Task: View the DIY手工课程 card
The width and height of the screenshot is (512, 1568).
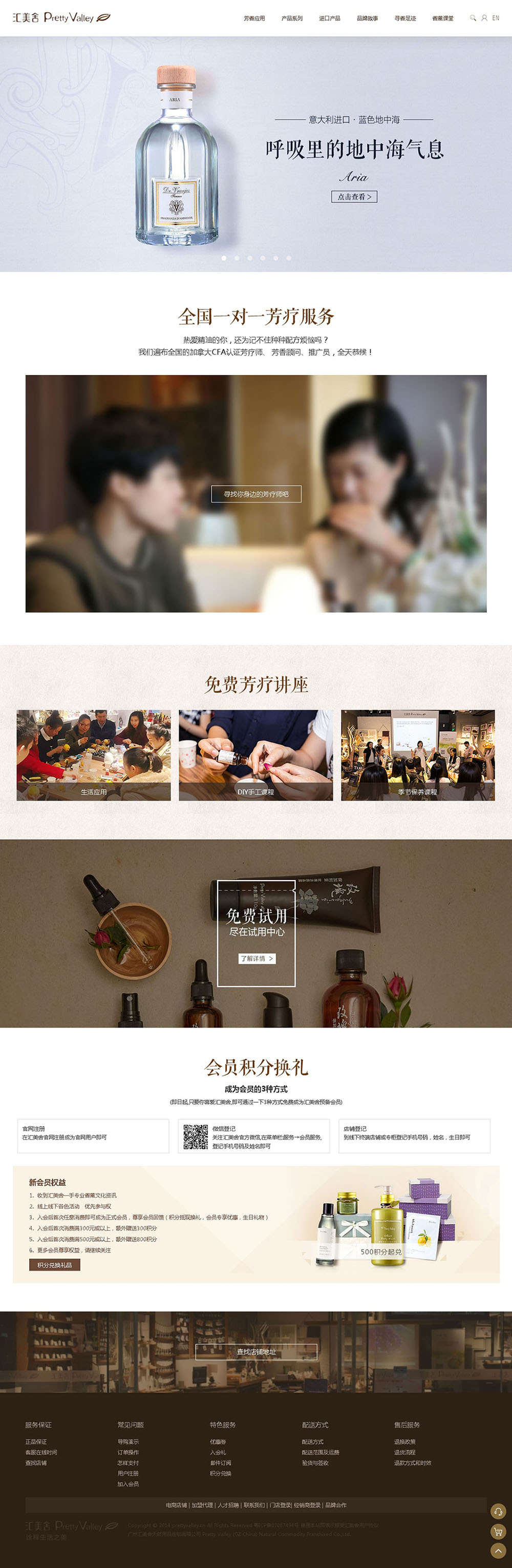Action: (255, 755)
